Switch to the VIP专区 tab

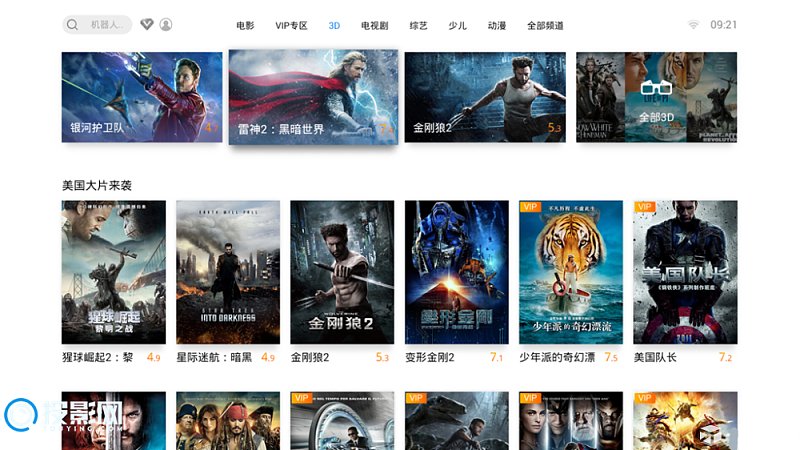[291, 25]
